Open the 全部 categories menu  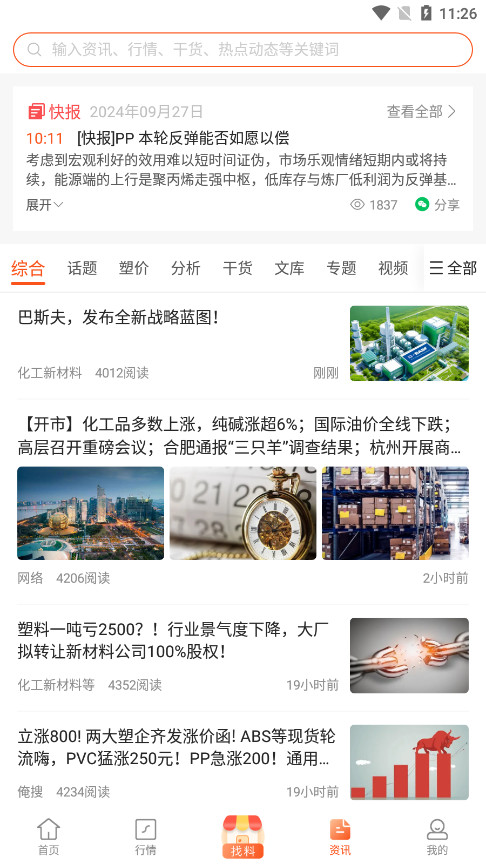[x=453, y=268]
